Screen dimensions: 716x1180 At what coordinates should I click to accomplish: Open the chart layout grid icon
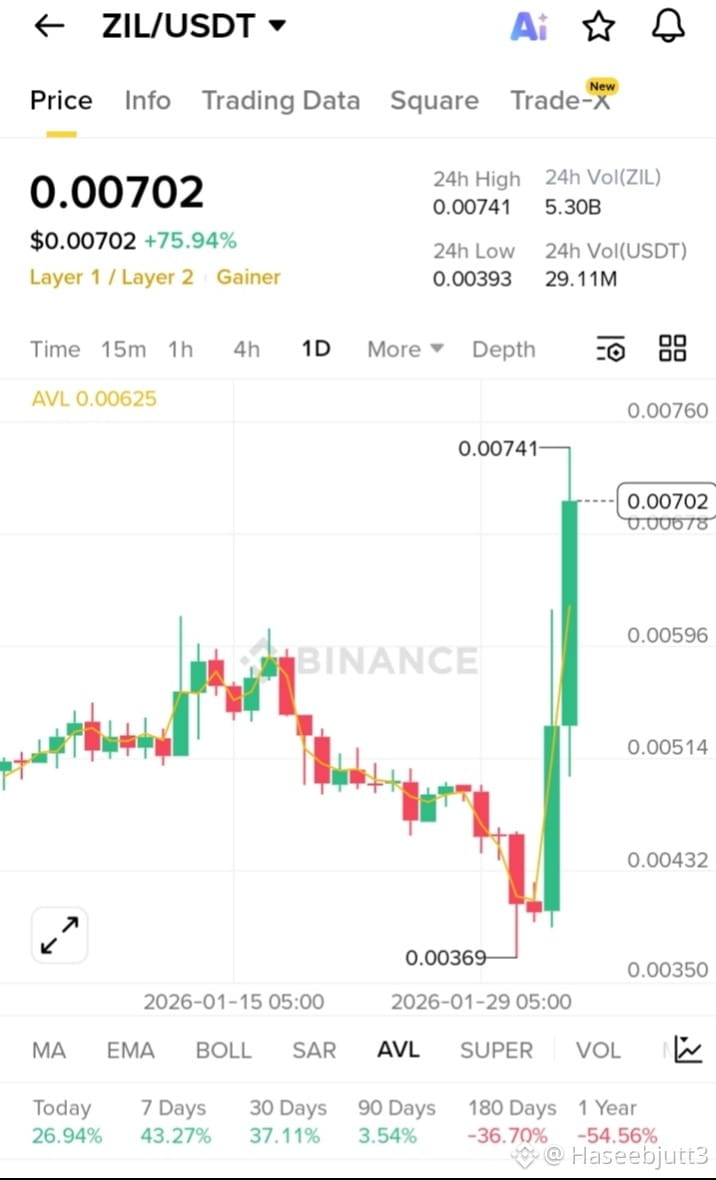673,348
